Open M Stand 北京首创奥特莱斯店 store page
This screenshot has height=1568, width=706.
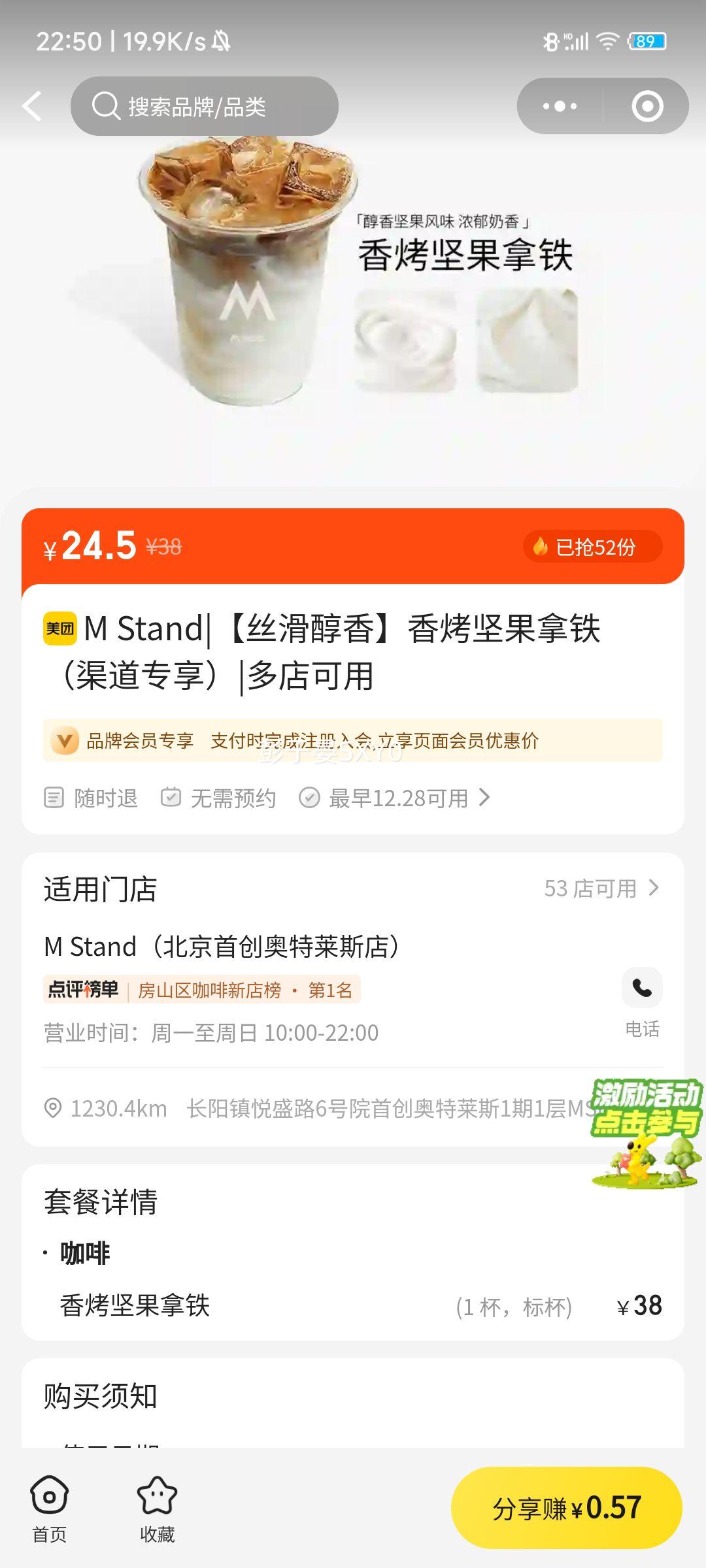coord(222,947)
